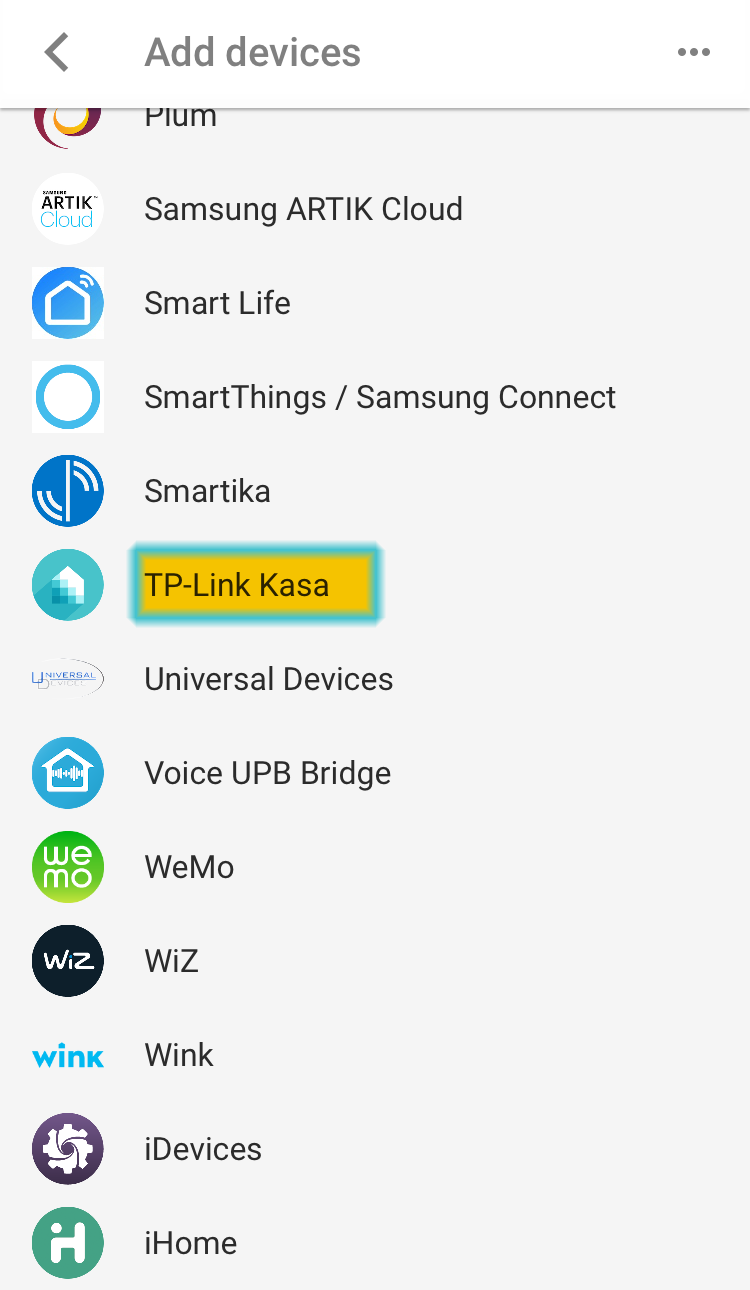750x1290 pixels.
Task: Open the overflow menu
Action: point(693,52)
